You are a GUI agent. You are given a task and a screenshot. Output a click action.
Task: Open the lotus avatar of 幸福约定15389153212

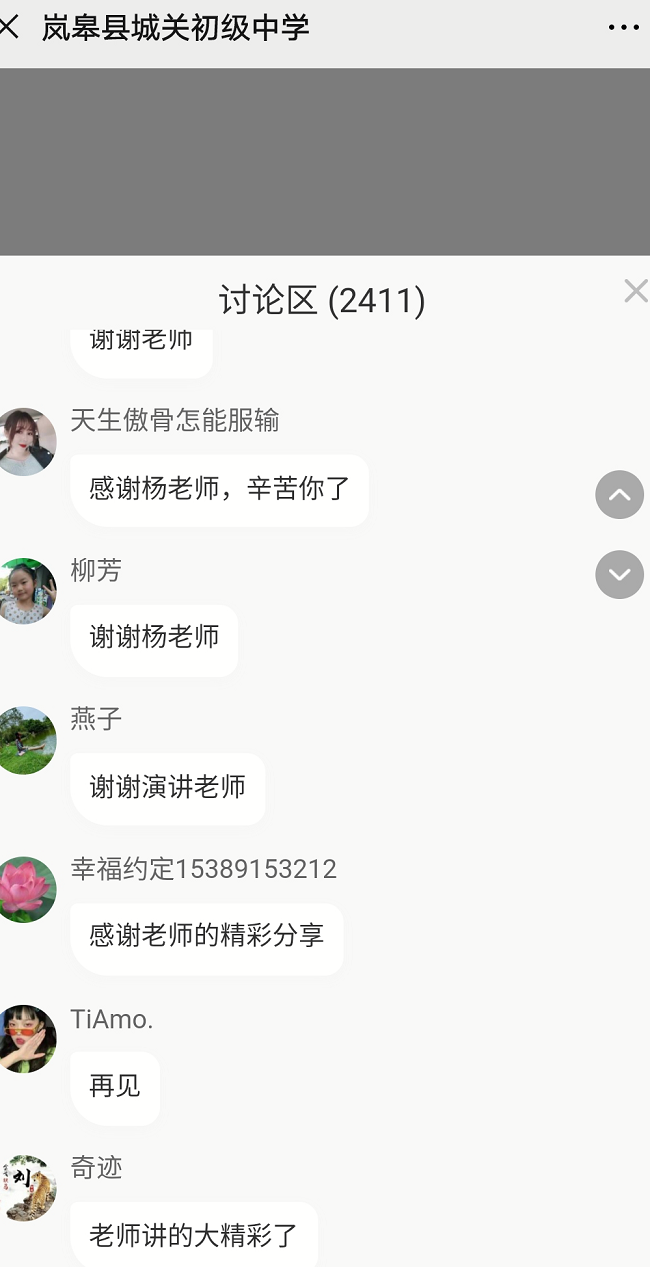point(26,889)
